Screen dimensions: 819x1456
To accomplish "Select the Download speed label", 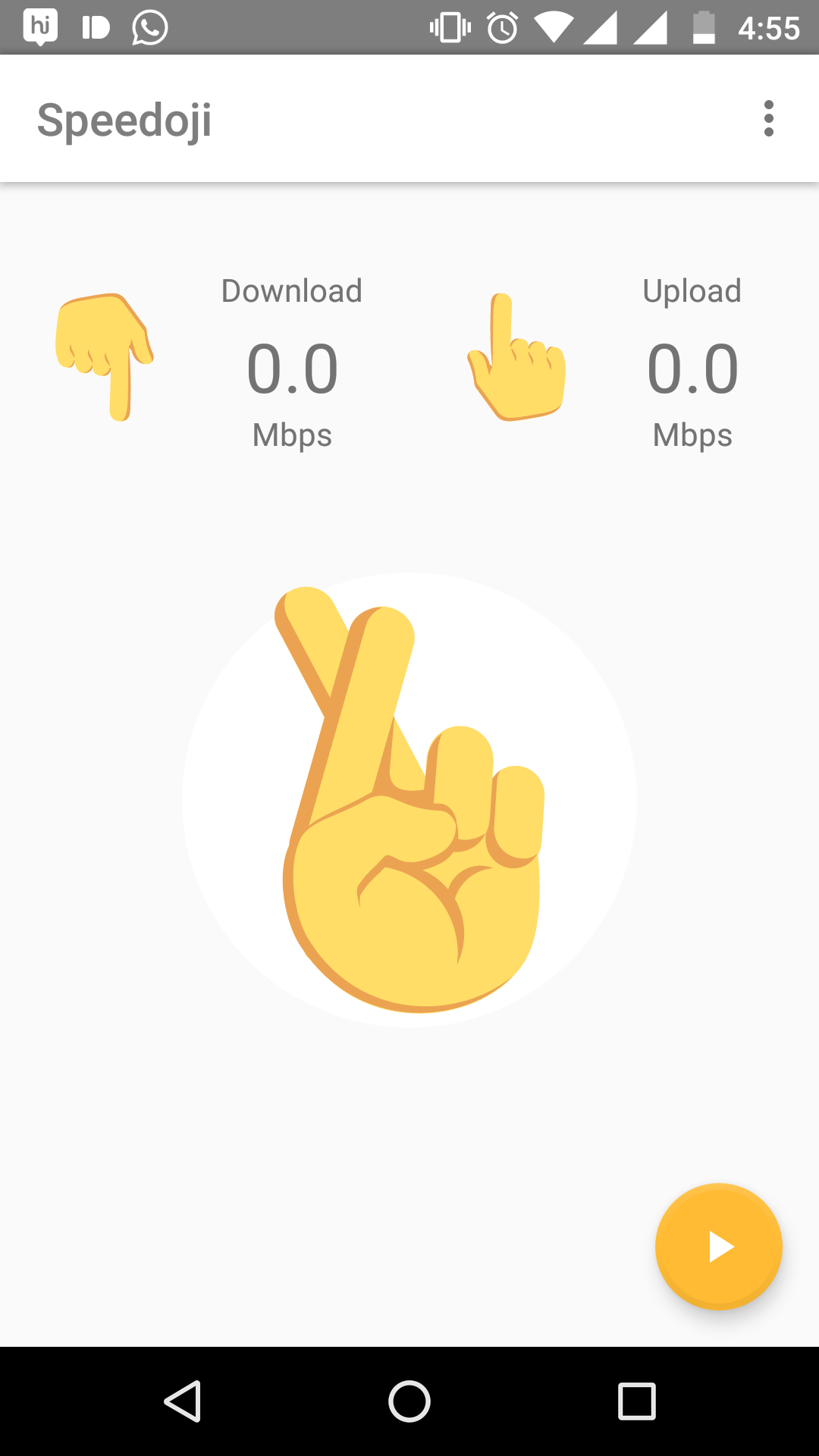I will 291,290.
